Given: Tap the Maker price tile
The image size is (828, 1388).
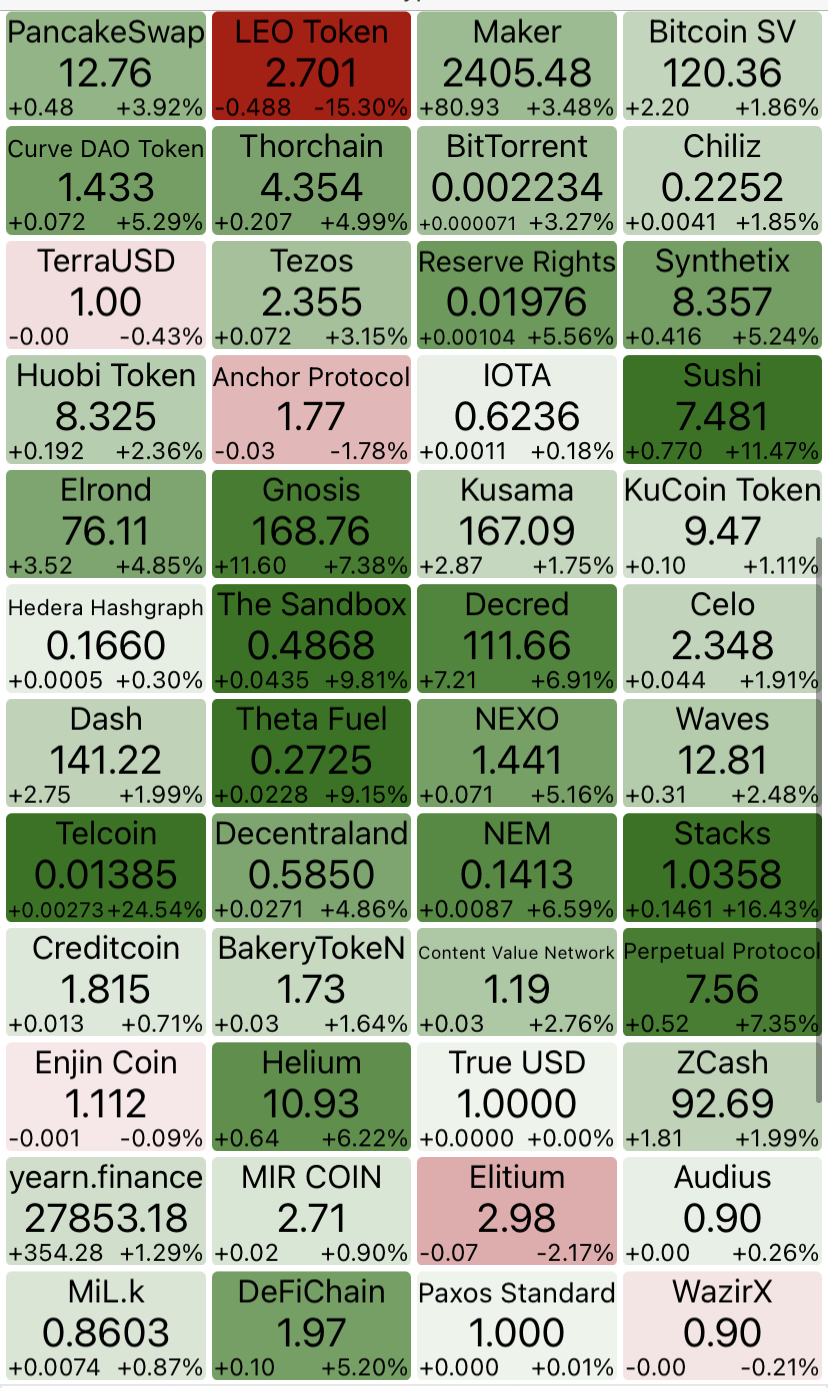Looking at the screenshot, I should click(x=517, y=65).
